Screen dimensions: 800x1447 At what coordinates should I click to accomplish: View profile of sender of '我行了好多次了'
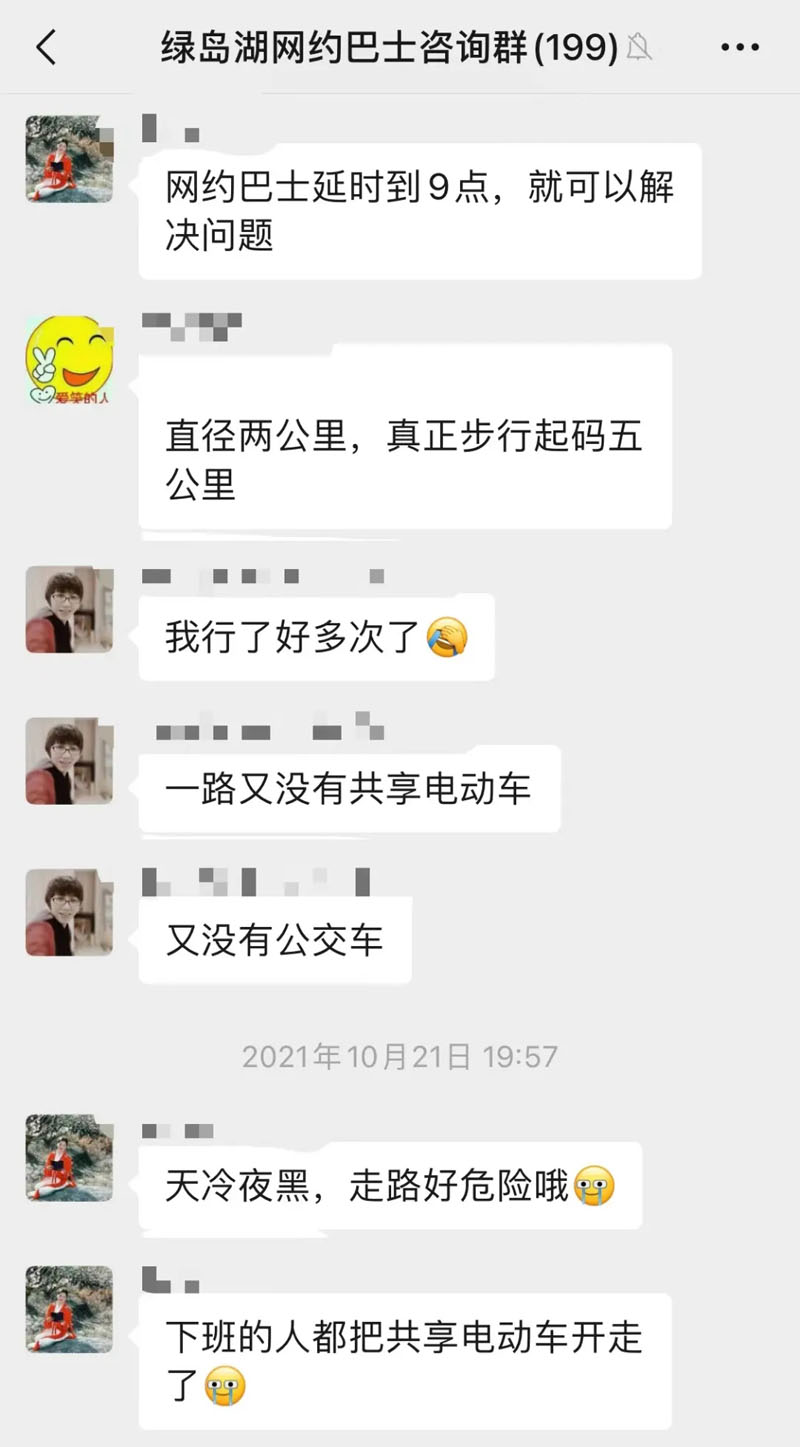(69, 610)
